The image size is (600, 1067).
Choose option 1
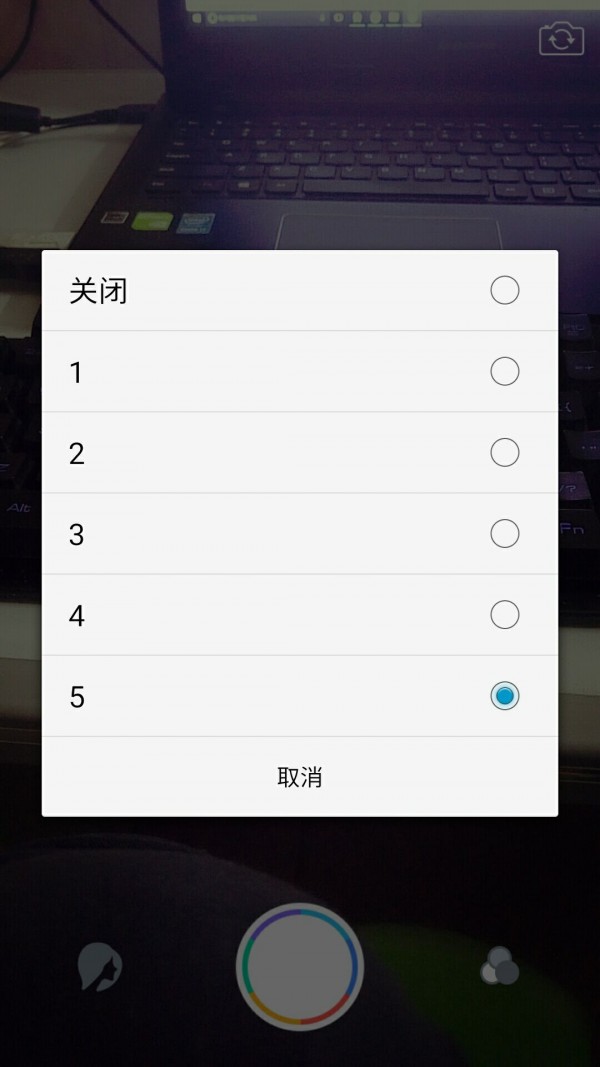[x=300, y=372]
